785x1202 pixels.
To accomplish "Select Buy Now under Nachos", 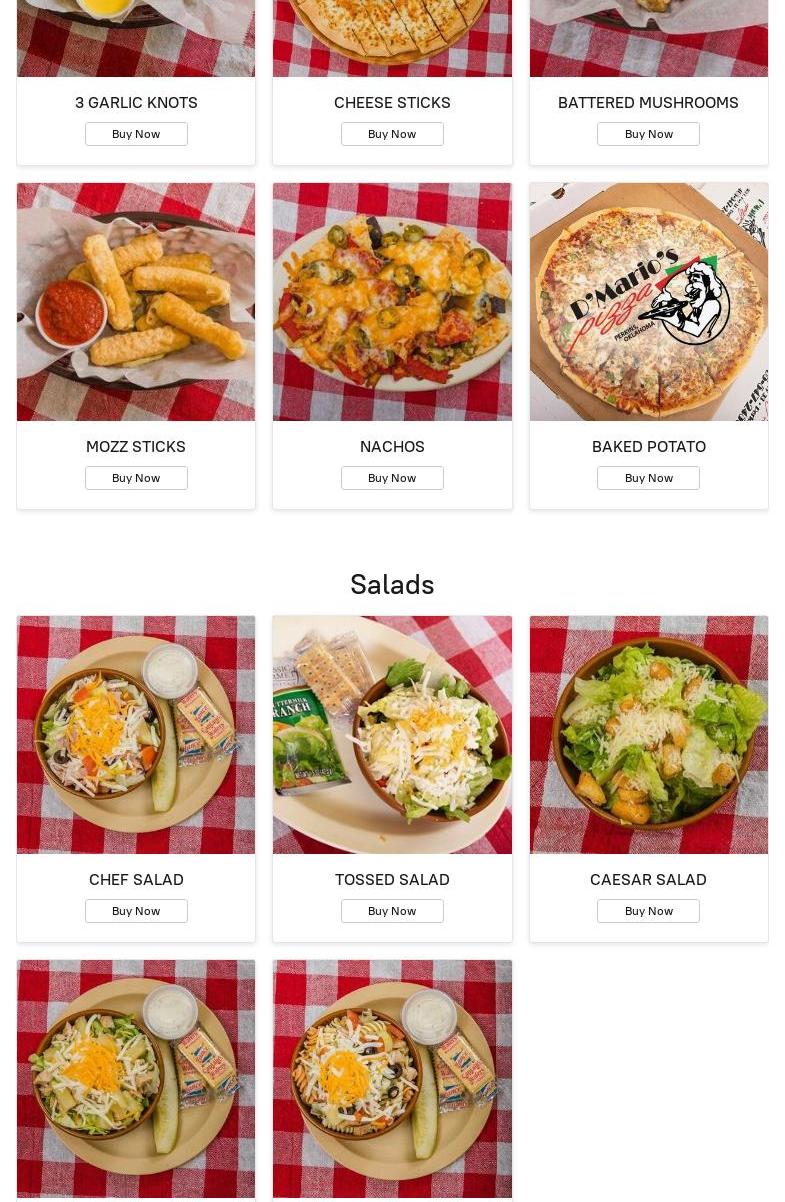I will 392,478.
